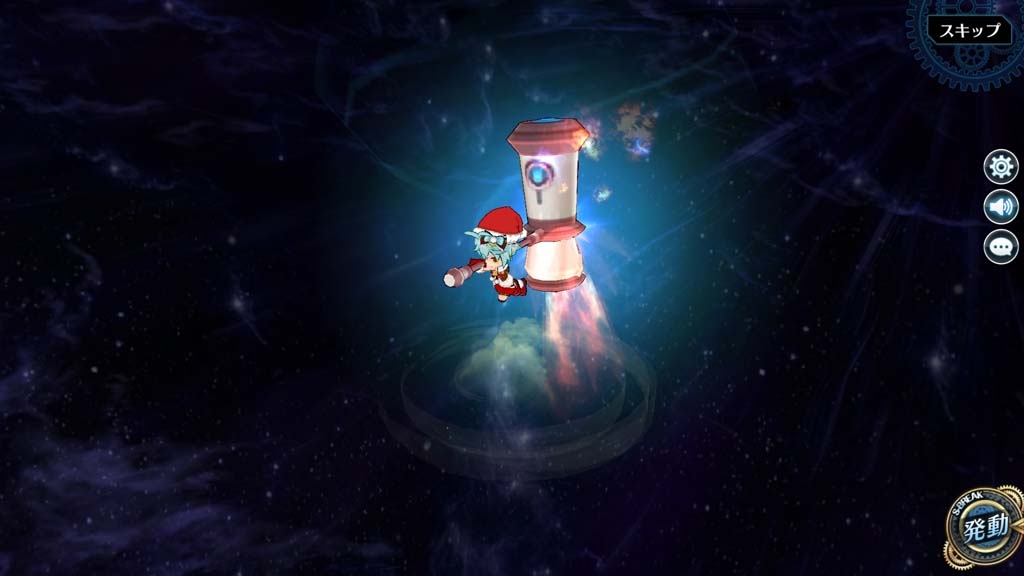
Task: Toggle the sound speaker icon
Action: tap(1000, 207)
